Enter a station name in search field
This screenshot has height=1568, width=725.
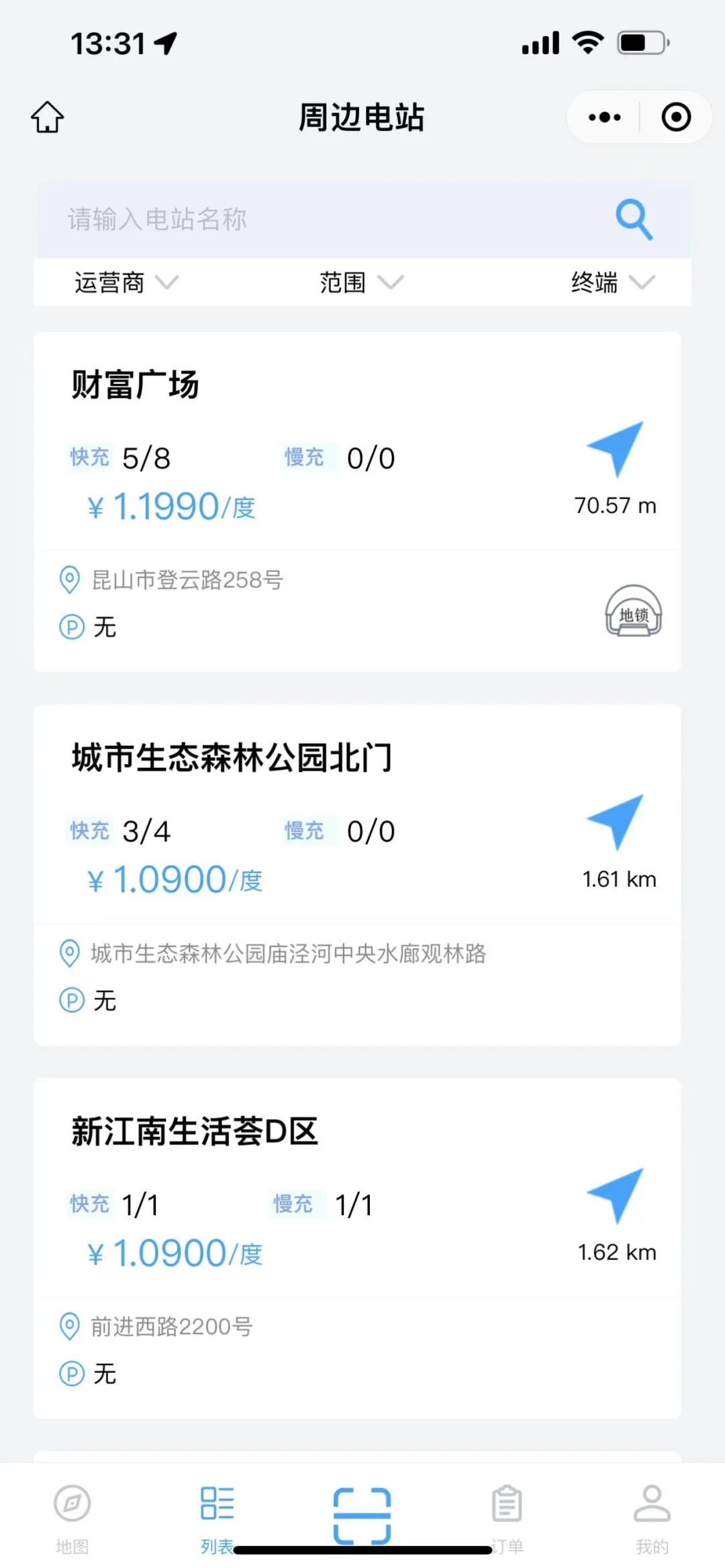[x=322, y=219]
